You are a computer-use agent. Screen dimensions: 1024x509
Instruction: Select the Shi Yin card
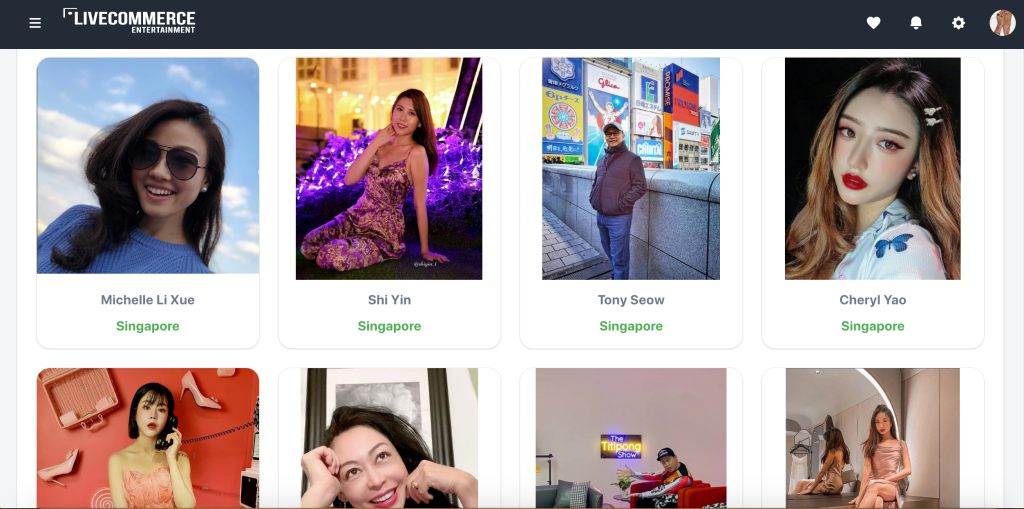pyautogui.click(x=389, y=200)
